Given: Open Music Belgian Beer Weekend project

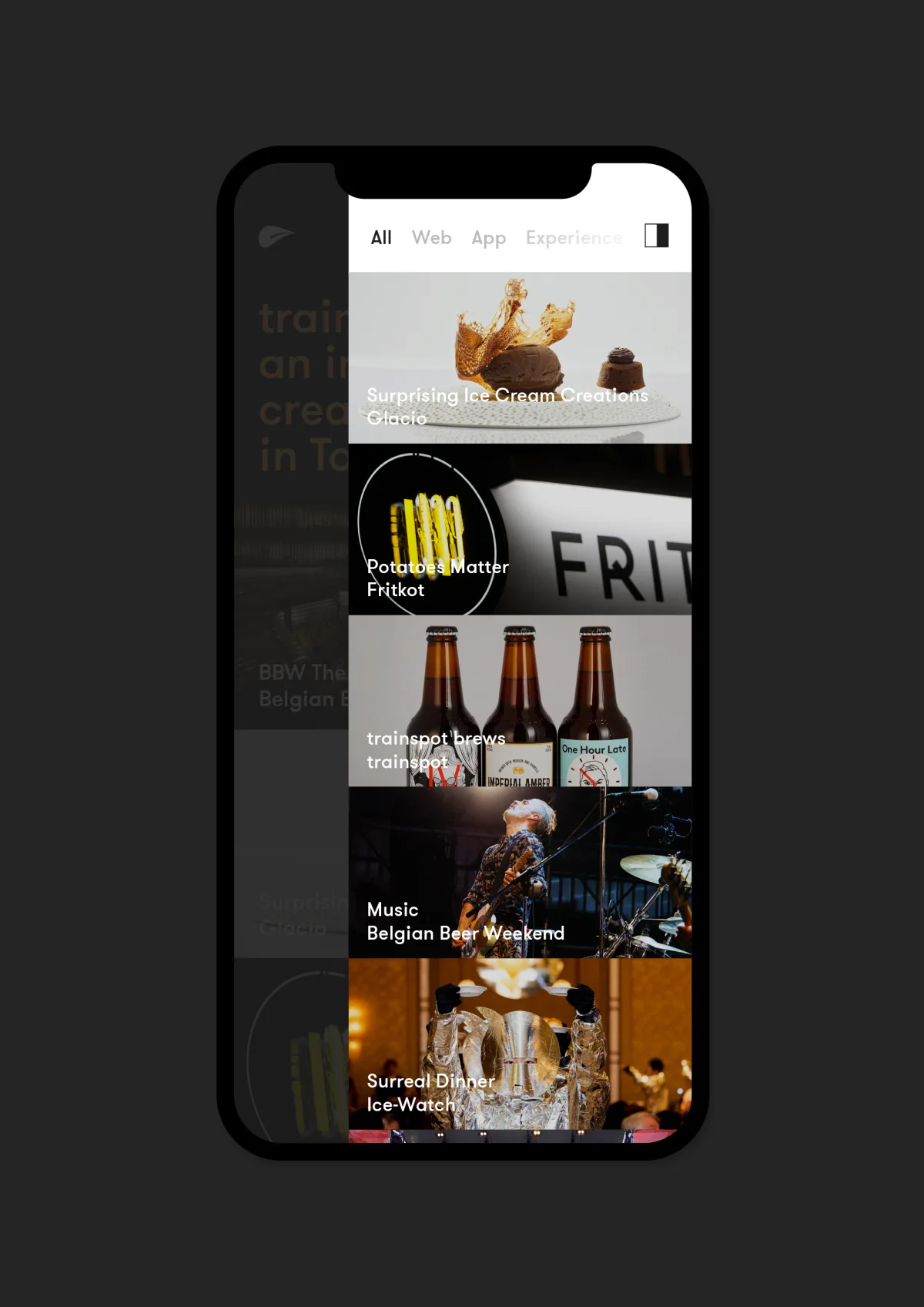Looking at the screenshot, I should click(x=520, y=873).
